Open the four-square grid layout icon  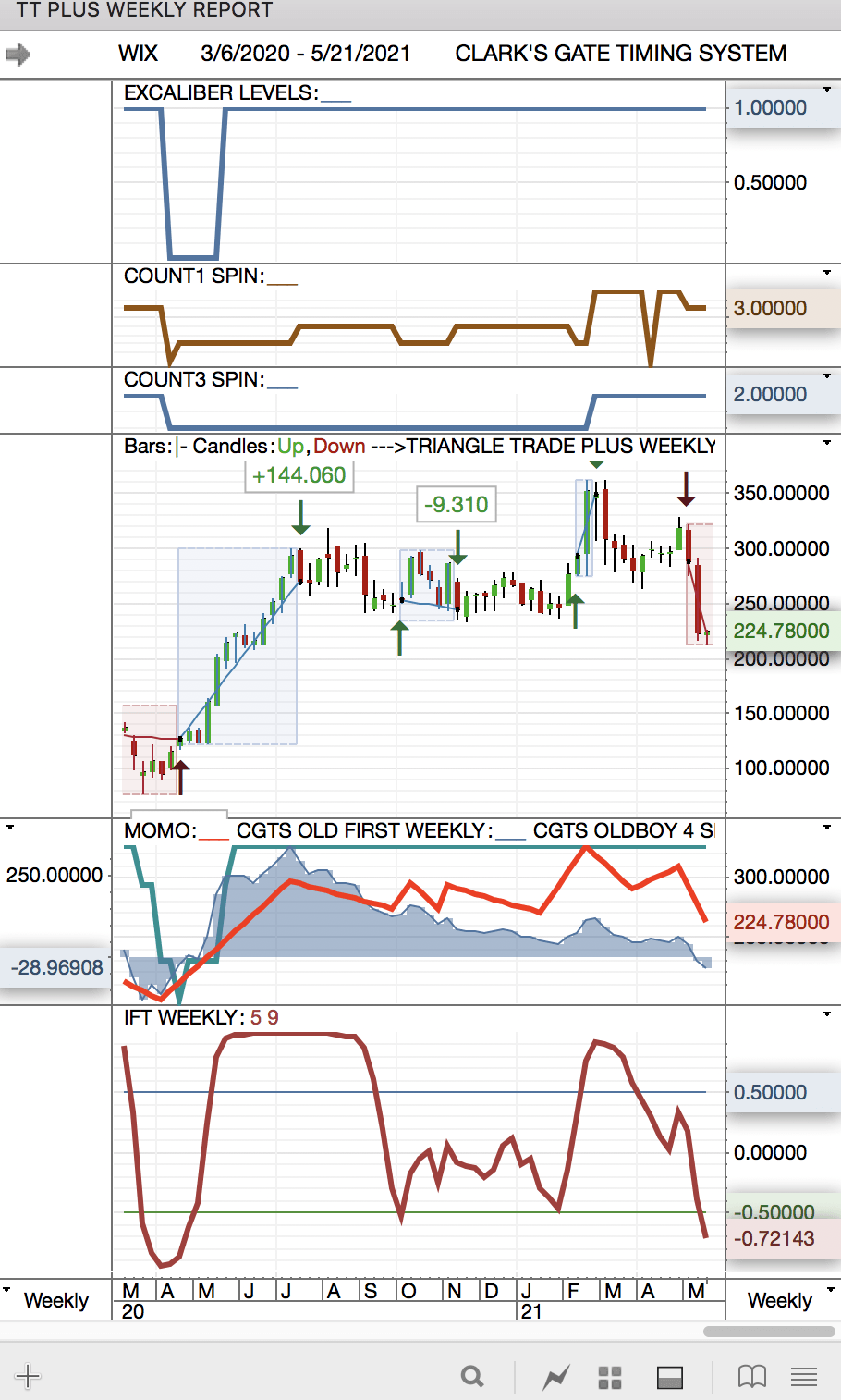pos(610,1378)
